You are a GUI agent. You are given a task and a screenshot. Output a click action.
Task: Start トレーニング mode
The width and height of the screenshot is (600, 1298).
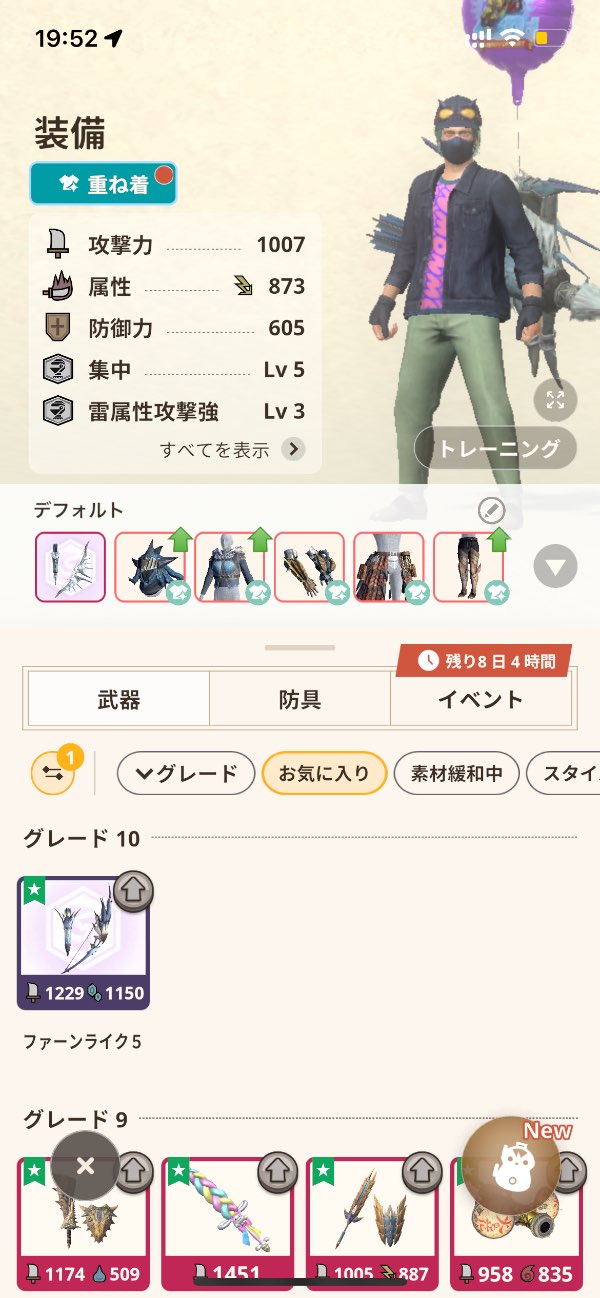(495, 449)
